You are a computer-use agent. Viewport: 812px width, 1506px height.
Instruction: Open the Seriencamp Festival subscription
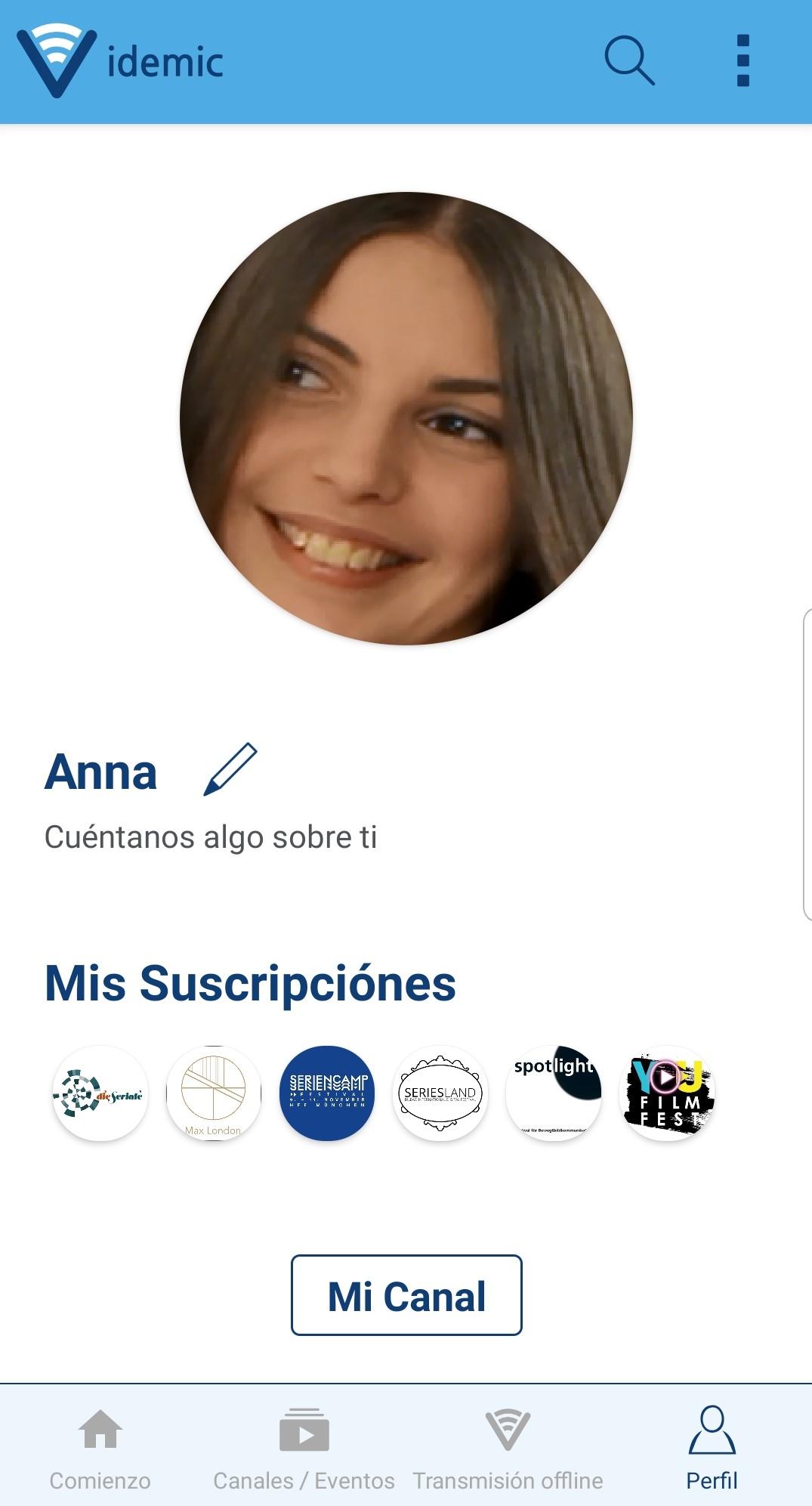327,1093
